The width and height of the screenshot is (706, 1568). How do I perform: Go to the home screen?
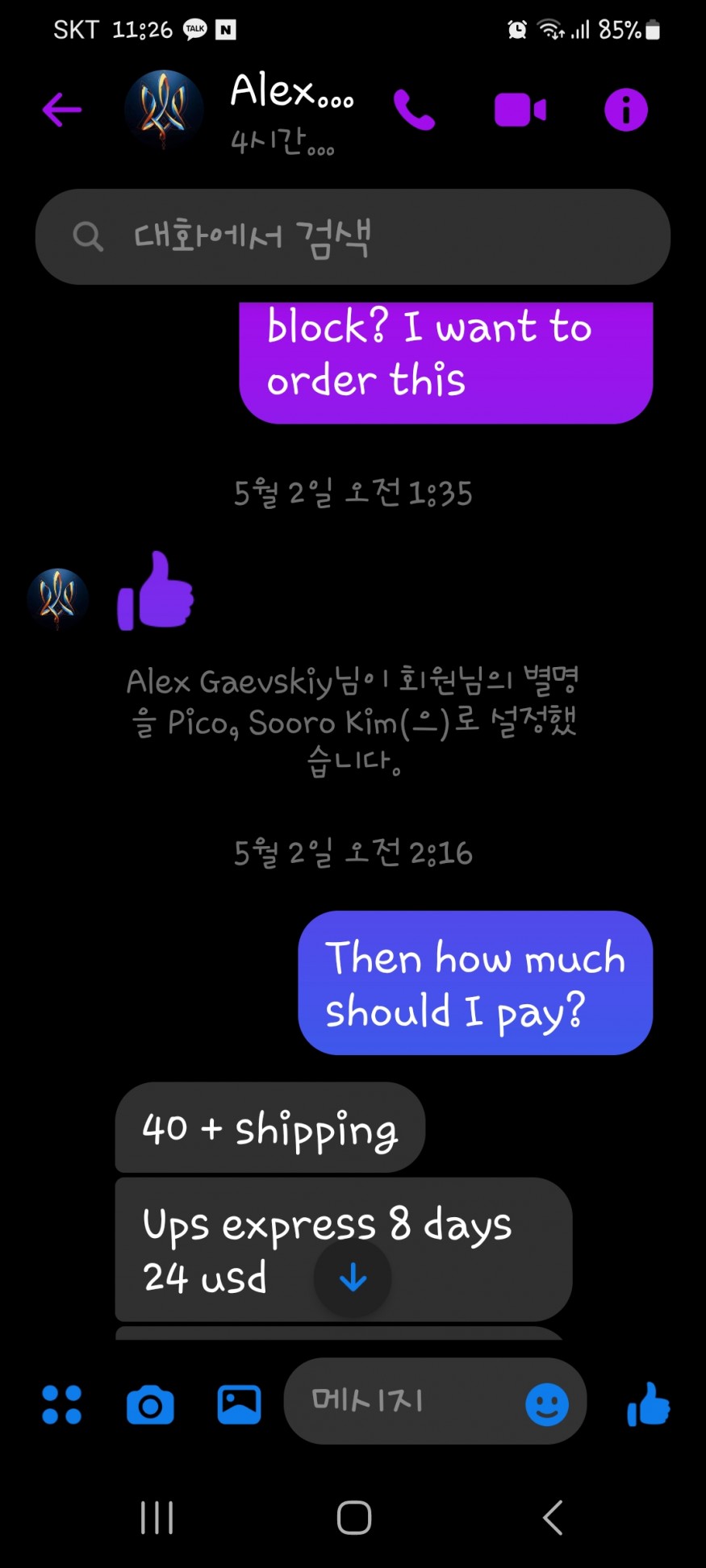coord(353,1517)
